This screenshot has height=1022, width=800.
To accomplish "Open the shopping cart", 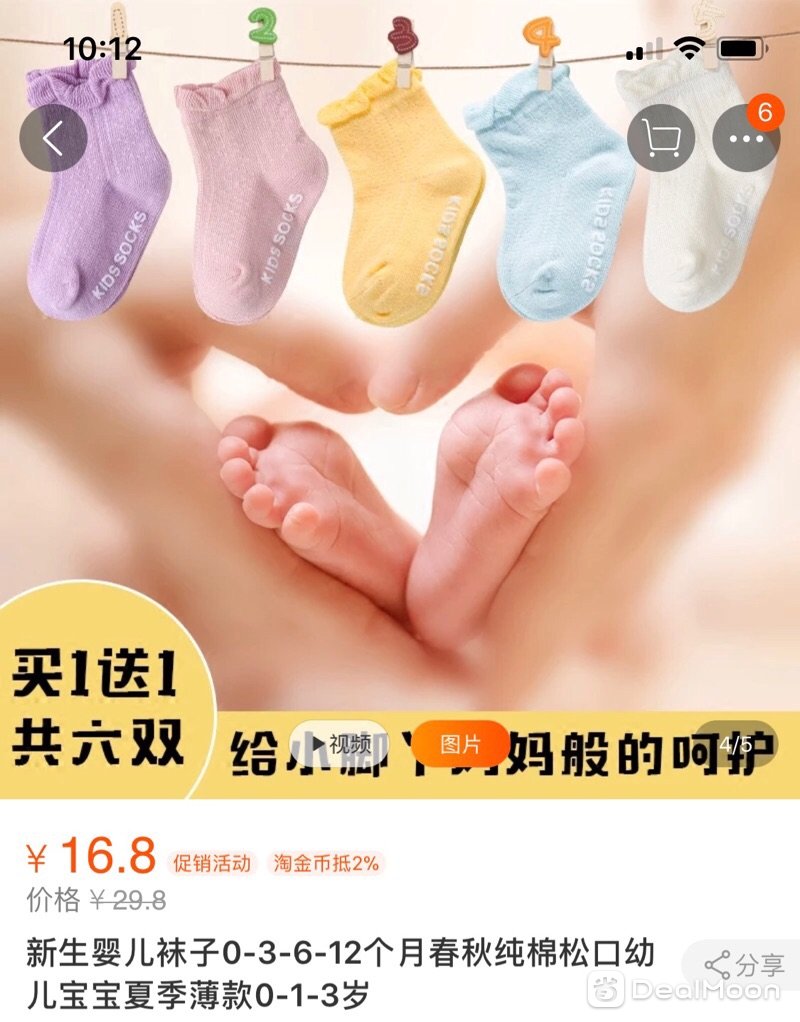I will pos(661,138).
